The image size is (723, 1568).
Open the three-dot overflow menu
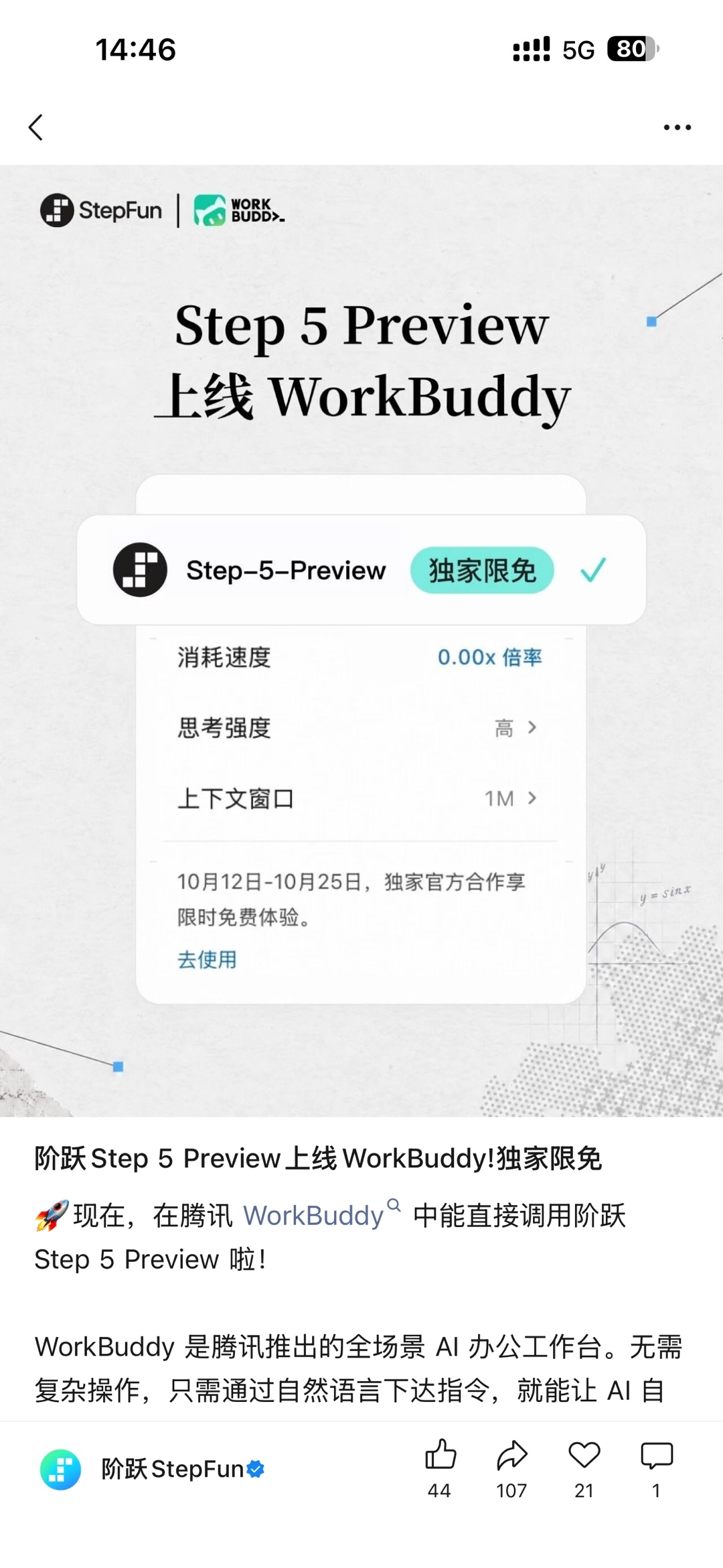(677, 127)
